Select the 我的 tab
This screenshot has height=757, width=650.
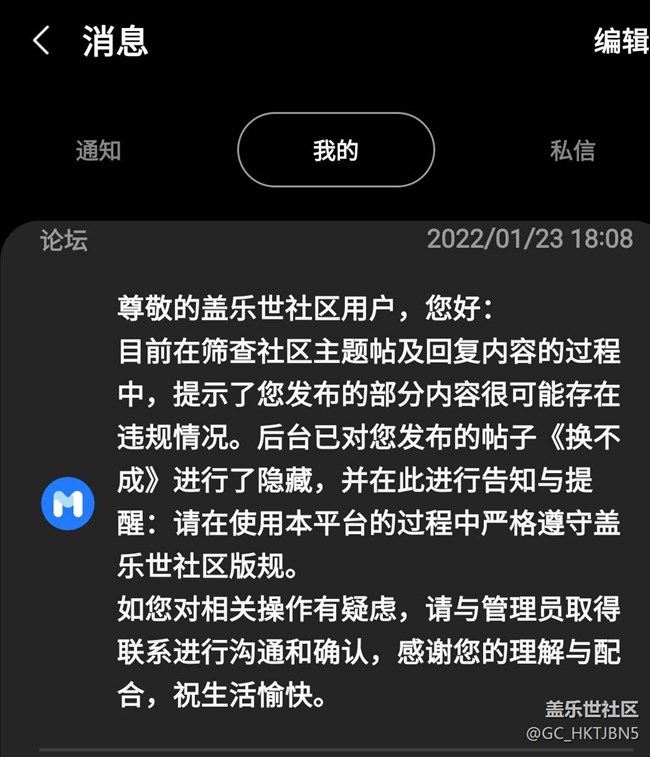click(x=335, y=151)
